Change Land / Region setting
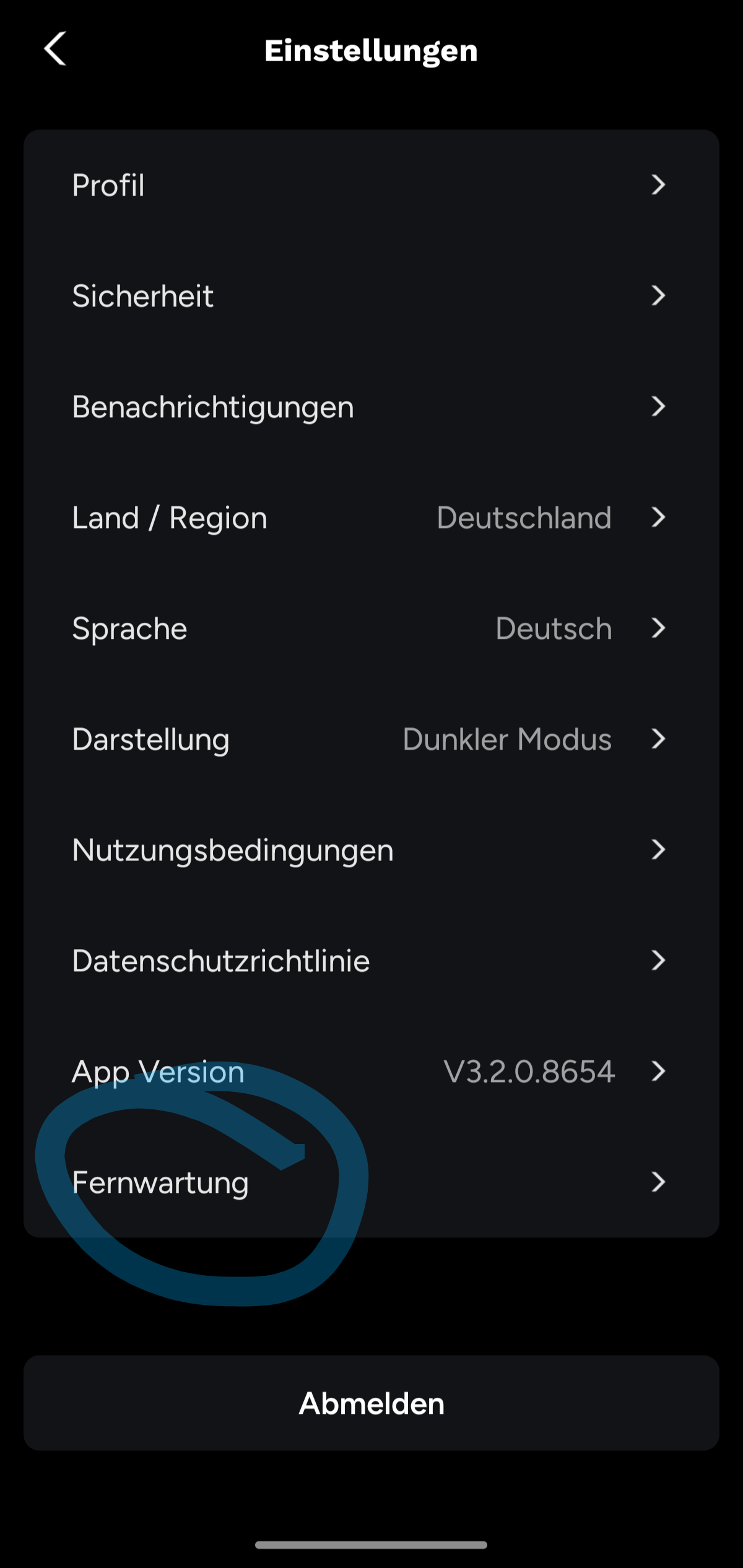This screenshot has height=1568, width=743. pos(370,518)
